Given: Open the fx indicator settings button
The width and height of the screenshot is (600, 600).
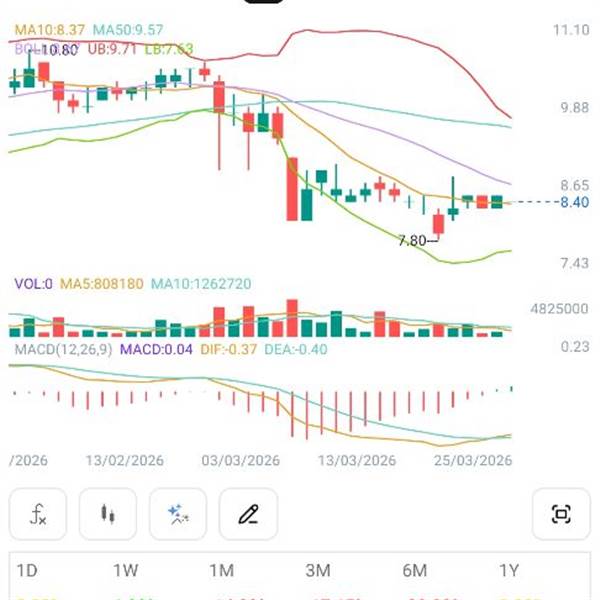Looking at the screenshot, I should click(38, 514).
